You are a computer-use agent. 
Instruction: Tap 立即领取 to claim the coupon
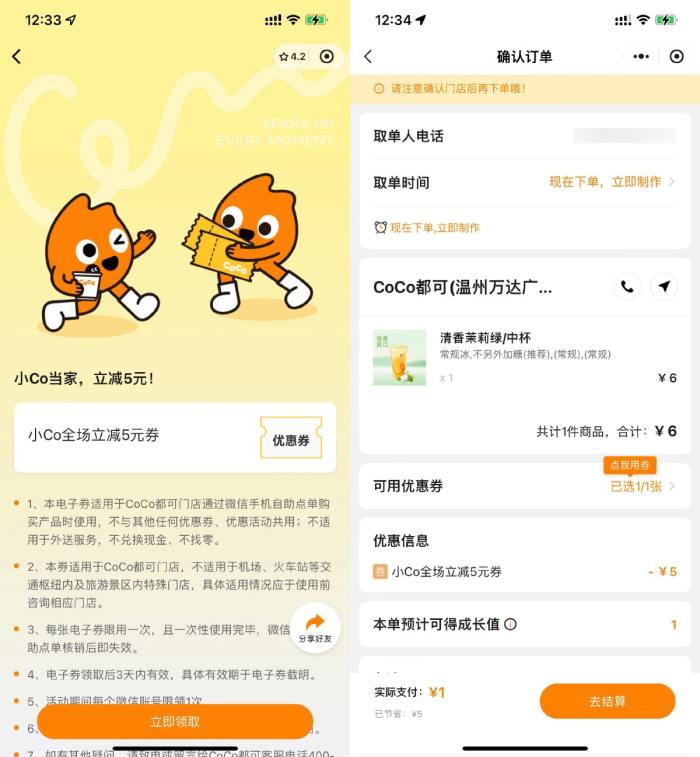(x=175, y=721)
